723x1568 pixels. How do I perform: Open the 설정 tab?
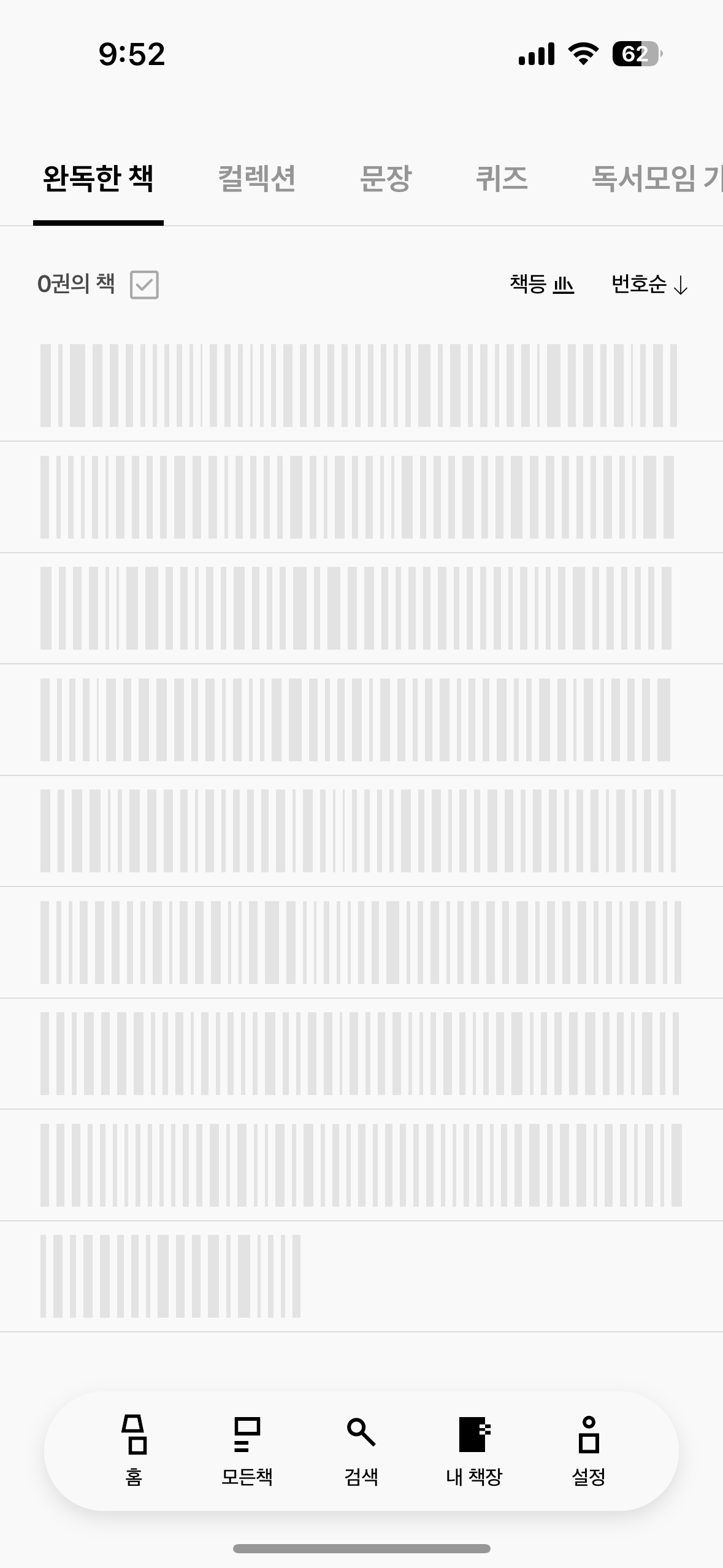coord(589,1450)
